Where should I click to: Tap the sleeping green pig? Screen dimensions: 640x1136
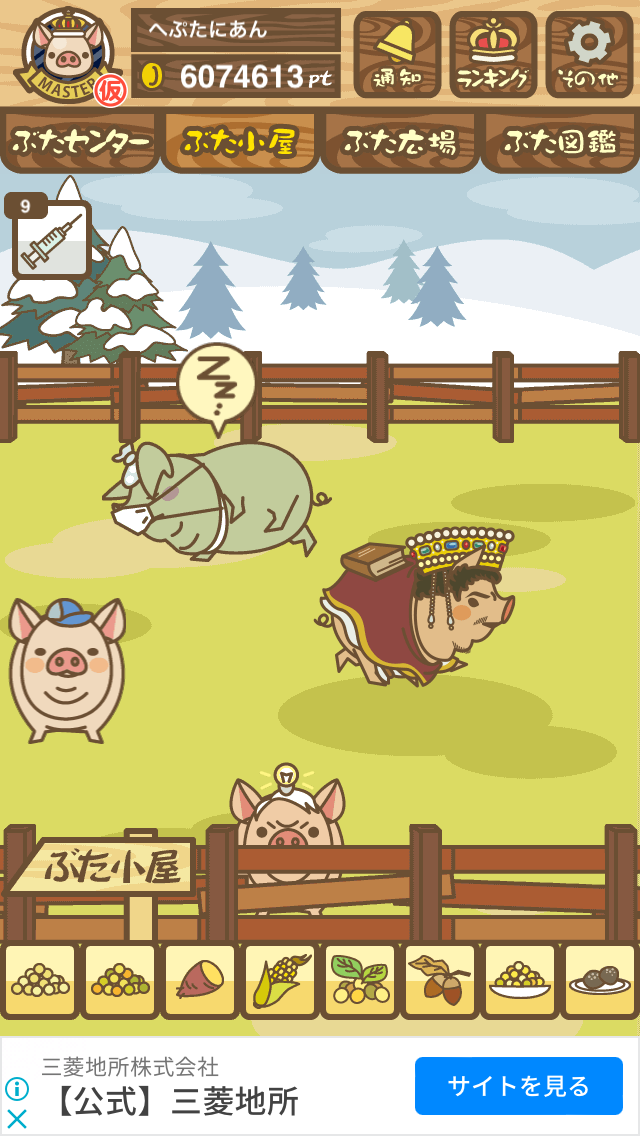(217, 500)
